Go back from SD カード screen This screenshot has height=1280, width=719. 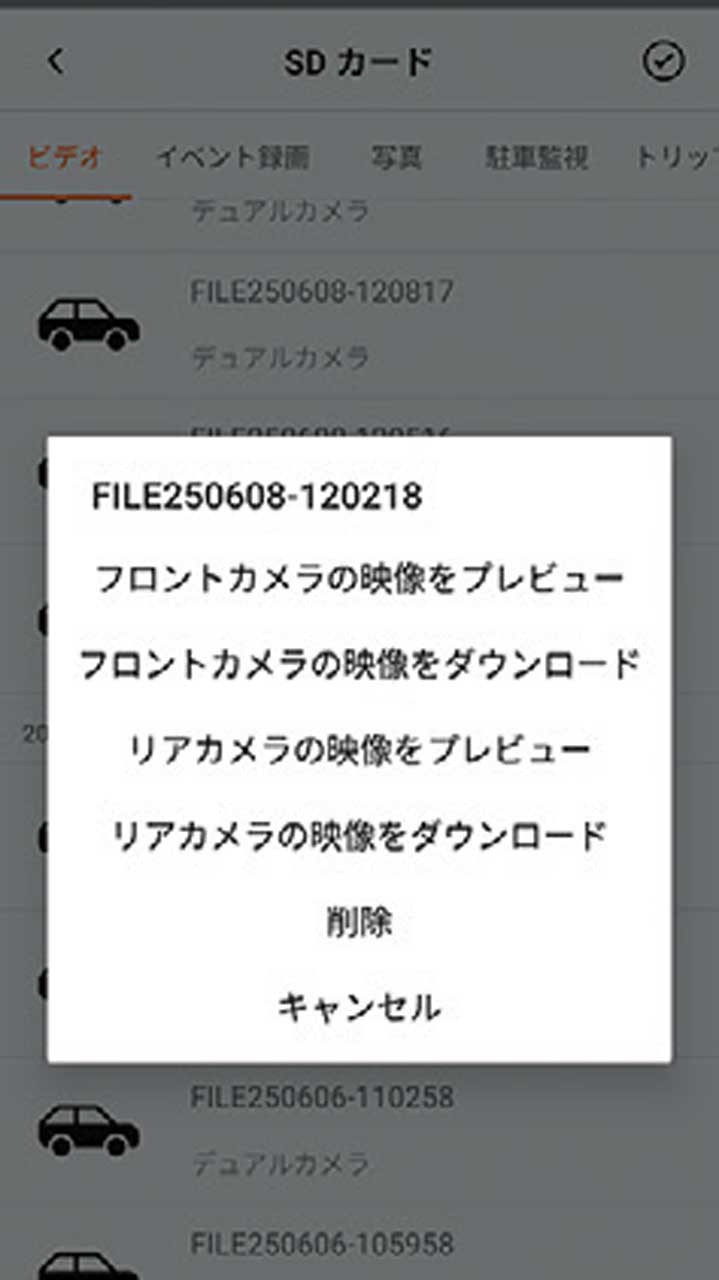pos(56,62)
